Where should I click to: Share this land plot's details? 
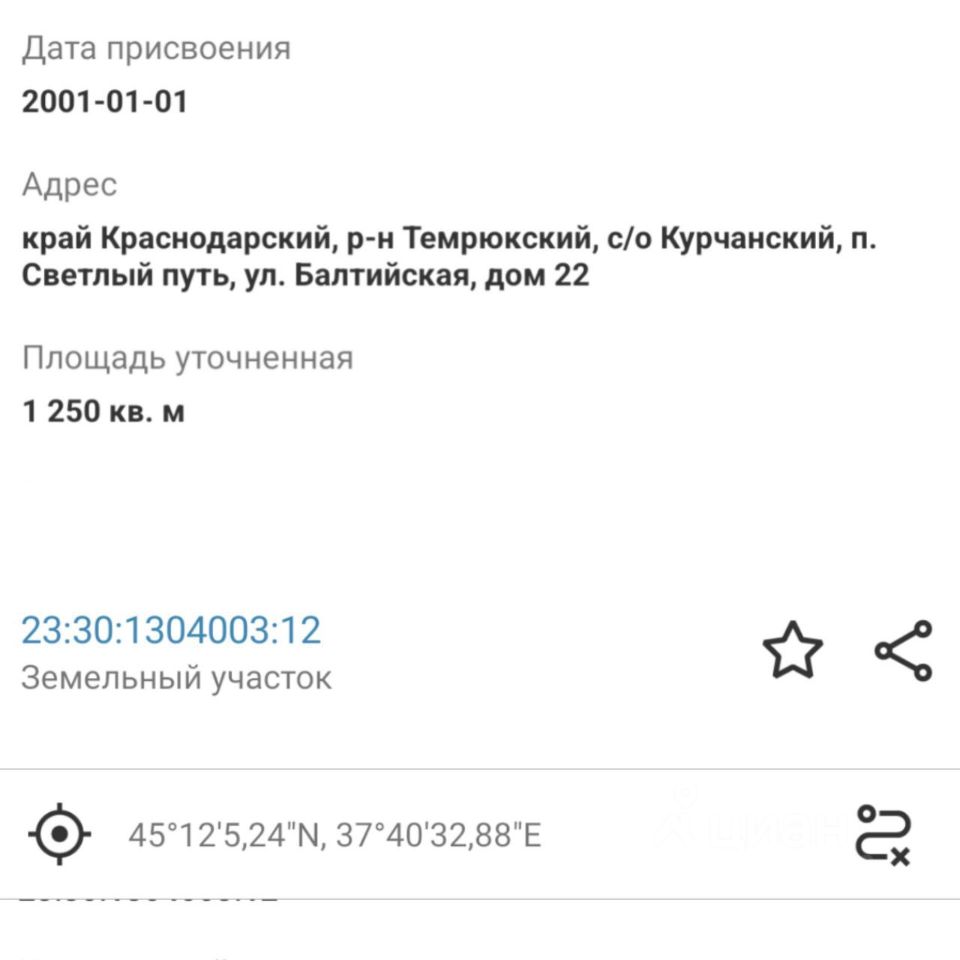pos(903,651)
